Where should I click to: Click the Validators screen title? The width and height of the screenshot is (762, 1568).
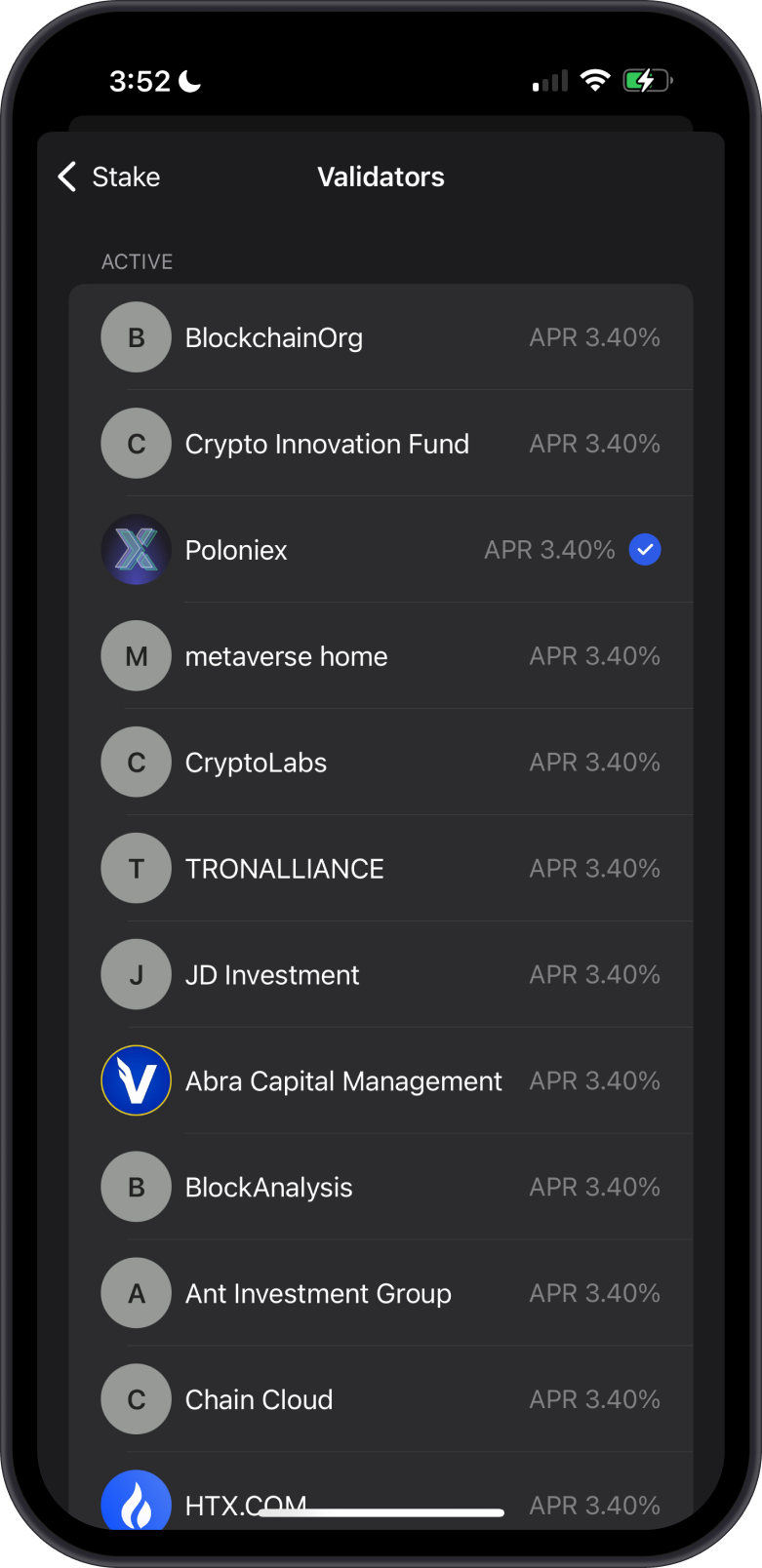click(381, 176)
